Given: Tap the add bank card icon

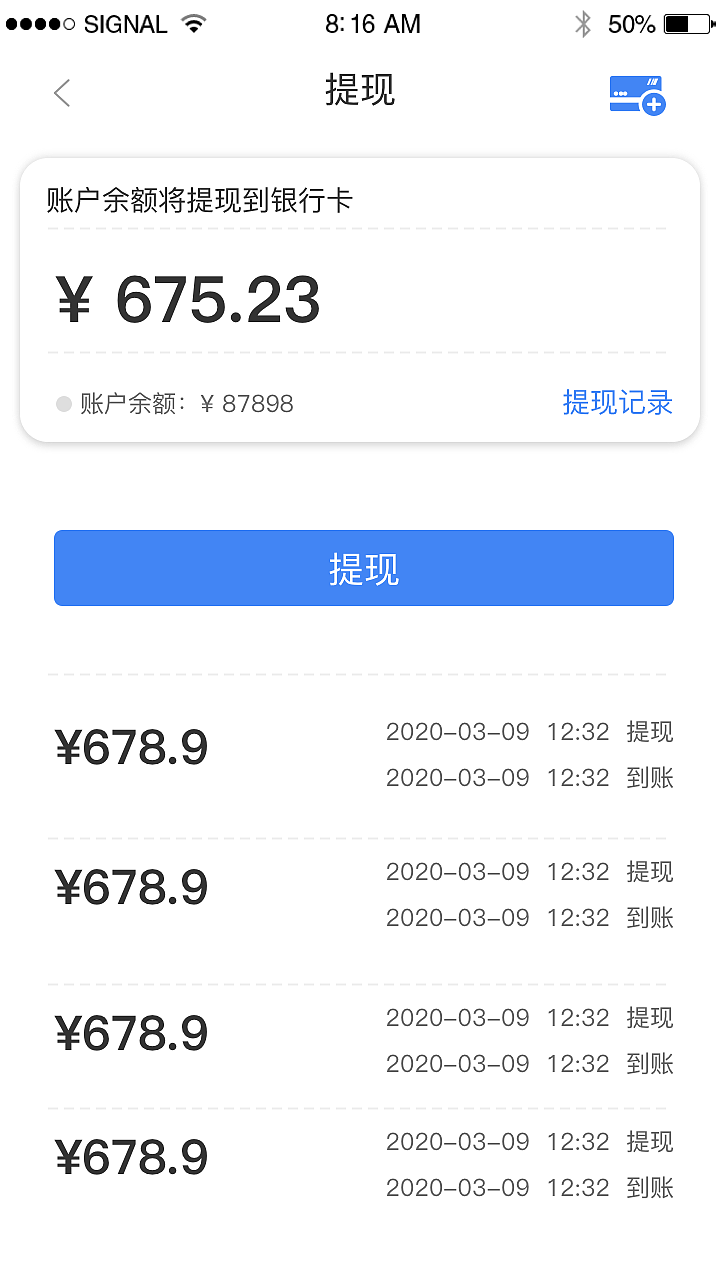Looking at the screenshot, I should point(637,92).
